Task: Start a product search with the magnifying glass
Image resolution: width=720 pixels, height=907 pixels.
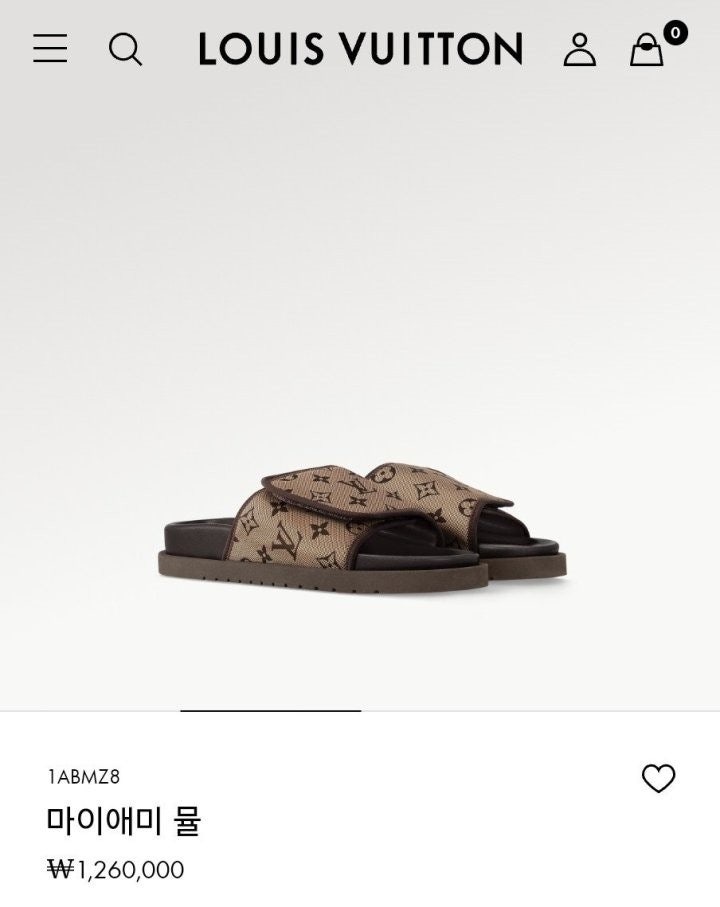Action: pyautogui.click(x=127, y=47)
